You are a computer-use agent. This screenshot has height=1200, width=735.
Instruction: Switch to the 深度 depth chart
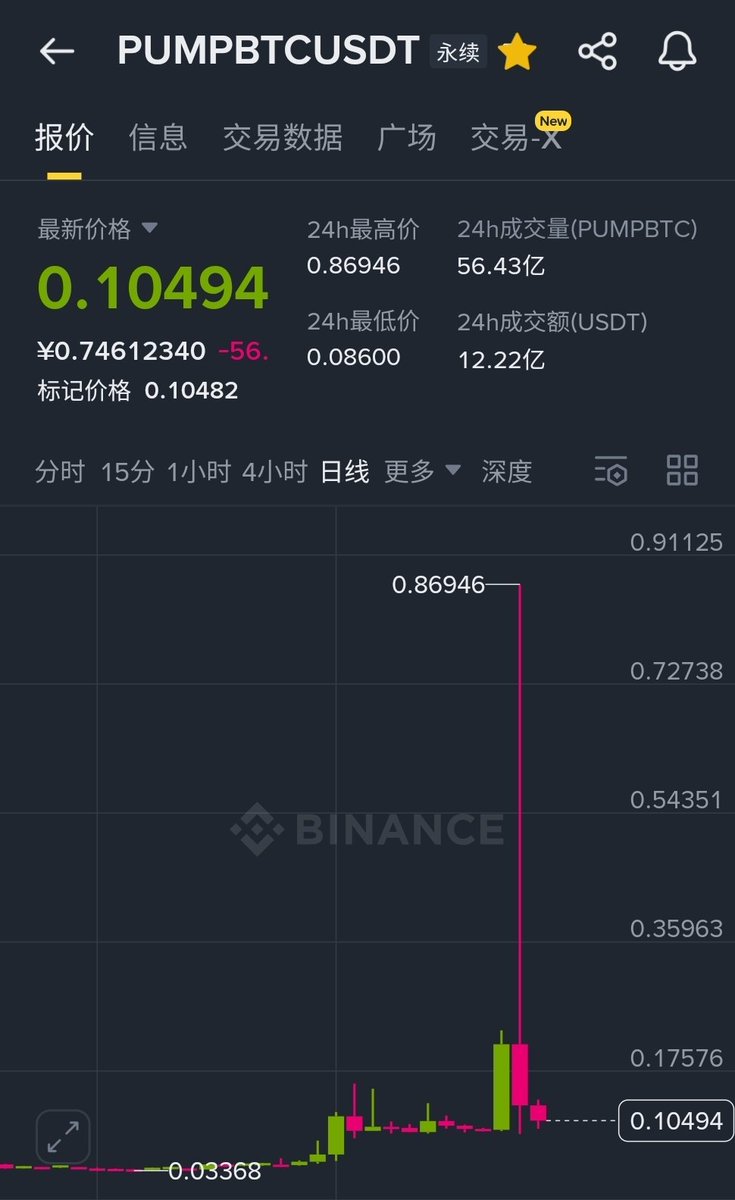tap(506, 471)
